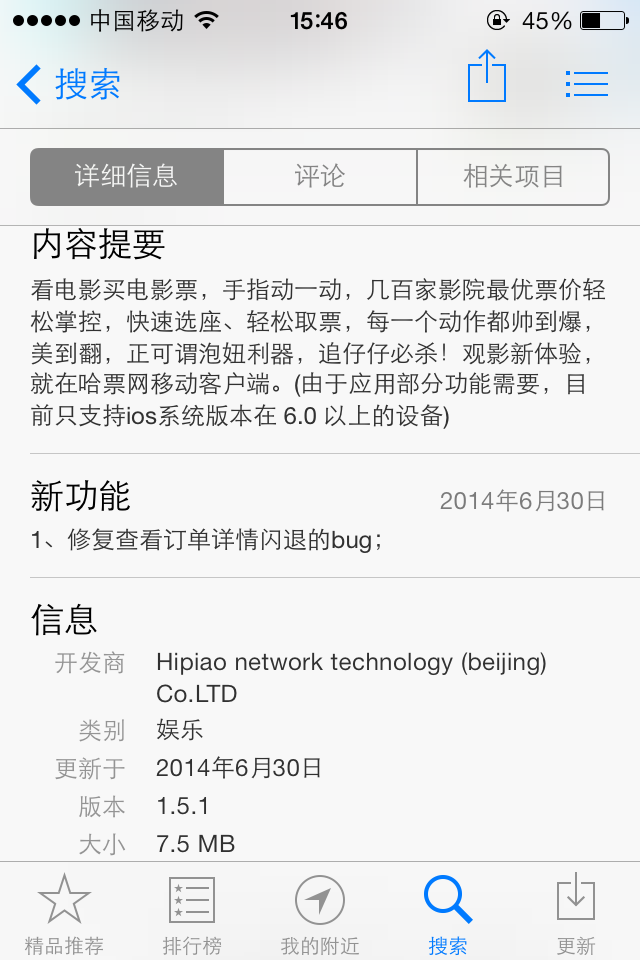Open the 排行榜 tab
Image resolution: width=640 pixels, height=960 pixels.
point(192,912)
